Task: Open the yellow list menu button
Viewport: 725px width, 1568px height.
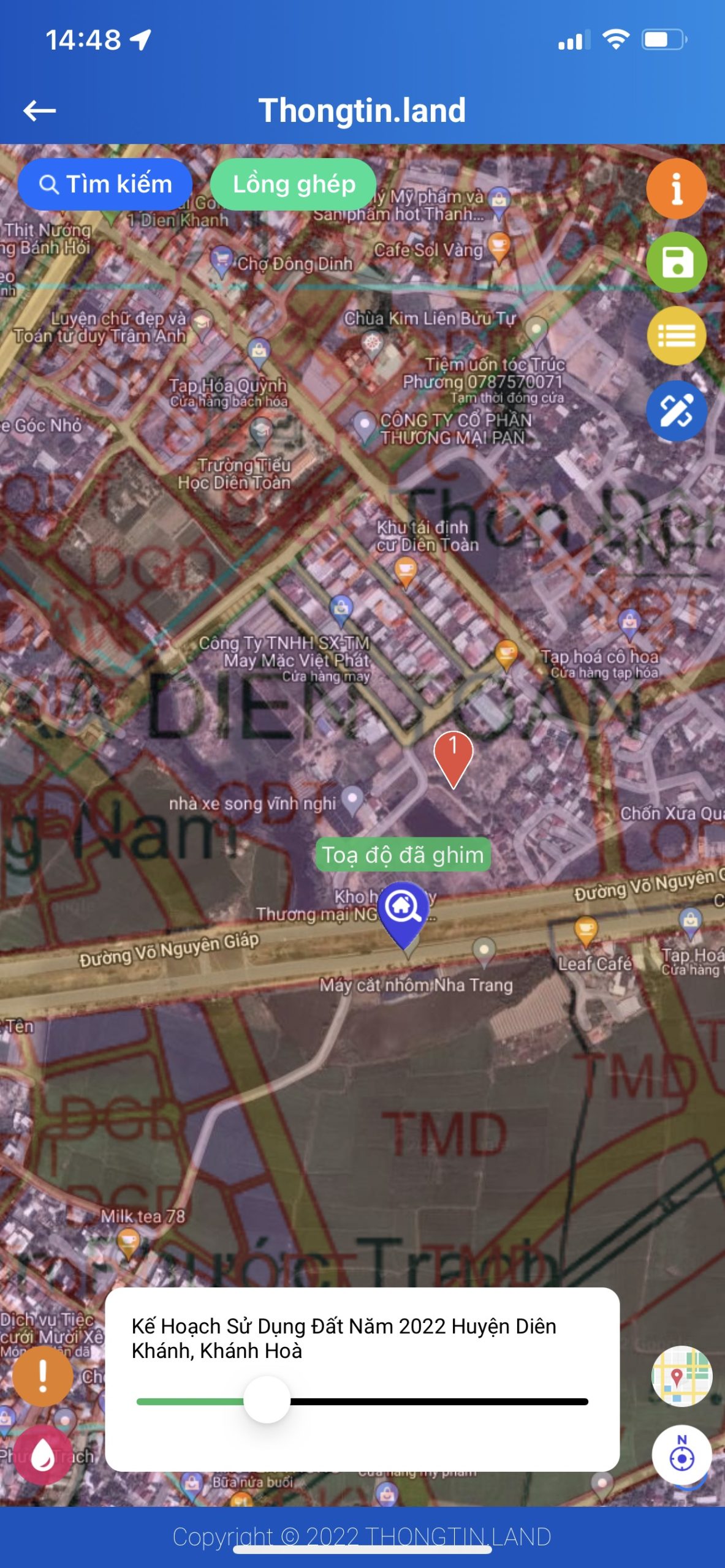Action: (677, 336)
